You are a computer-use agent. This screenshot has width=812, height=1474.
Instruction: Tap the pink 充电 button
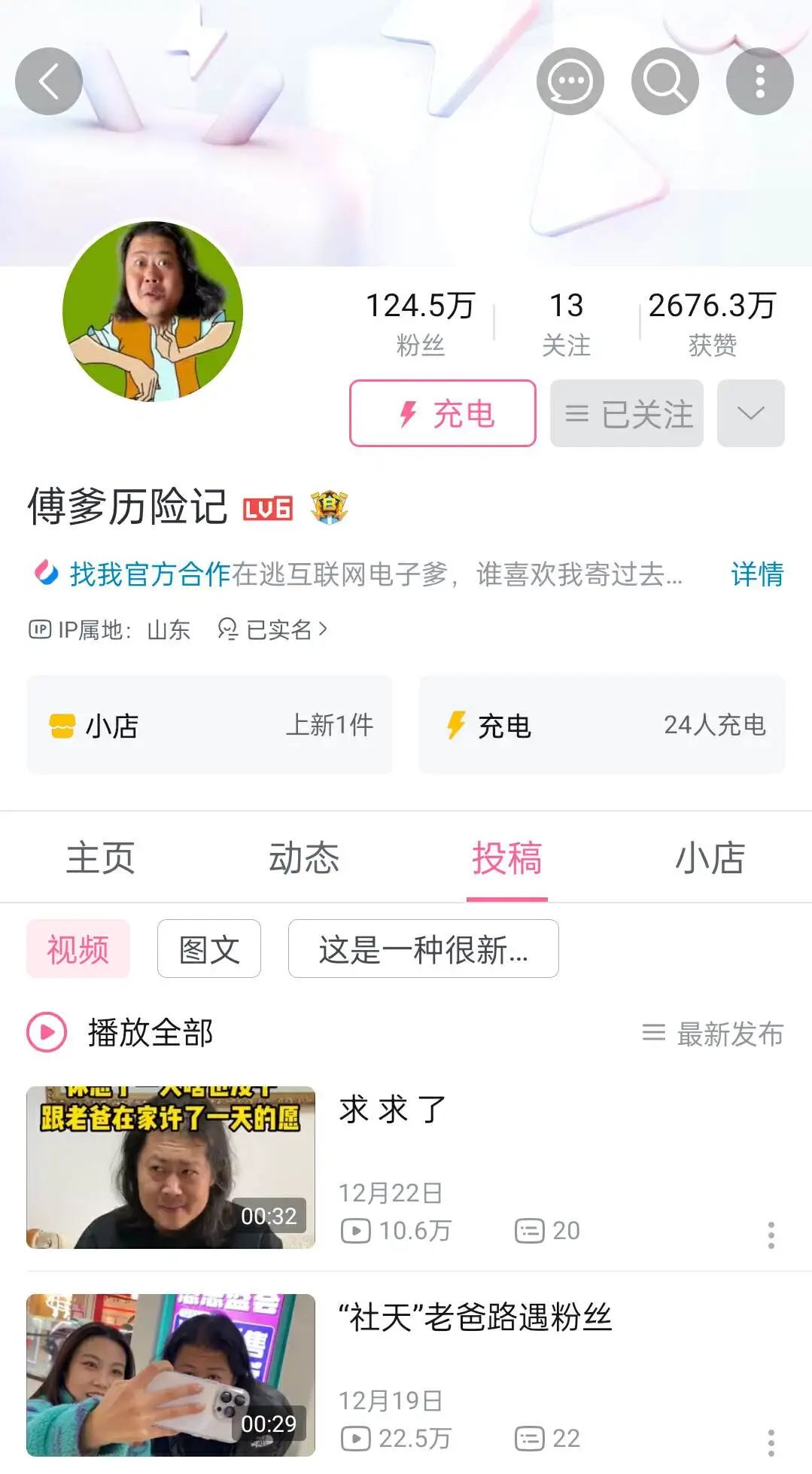pyautogui.click(x=442, y=413)
